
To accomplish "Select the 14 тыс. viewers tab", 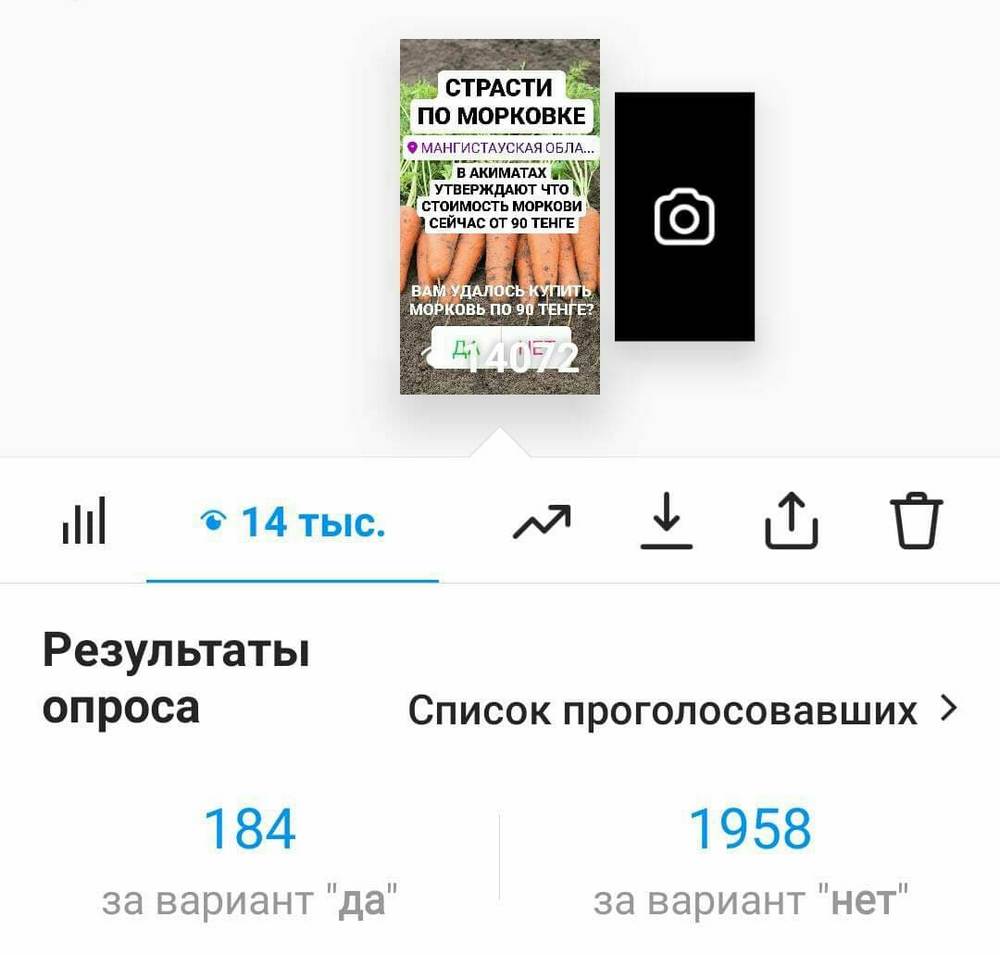I will [x=293, y=522].
